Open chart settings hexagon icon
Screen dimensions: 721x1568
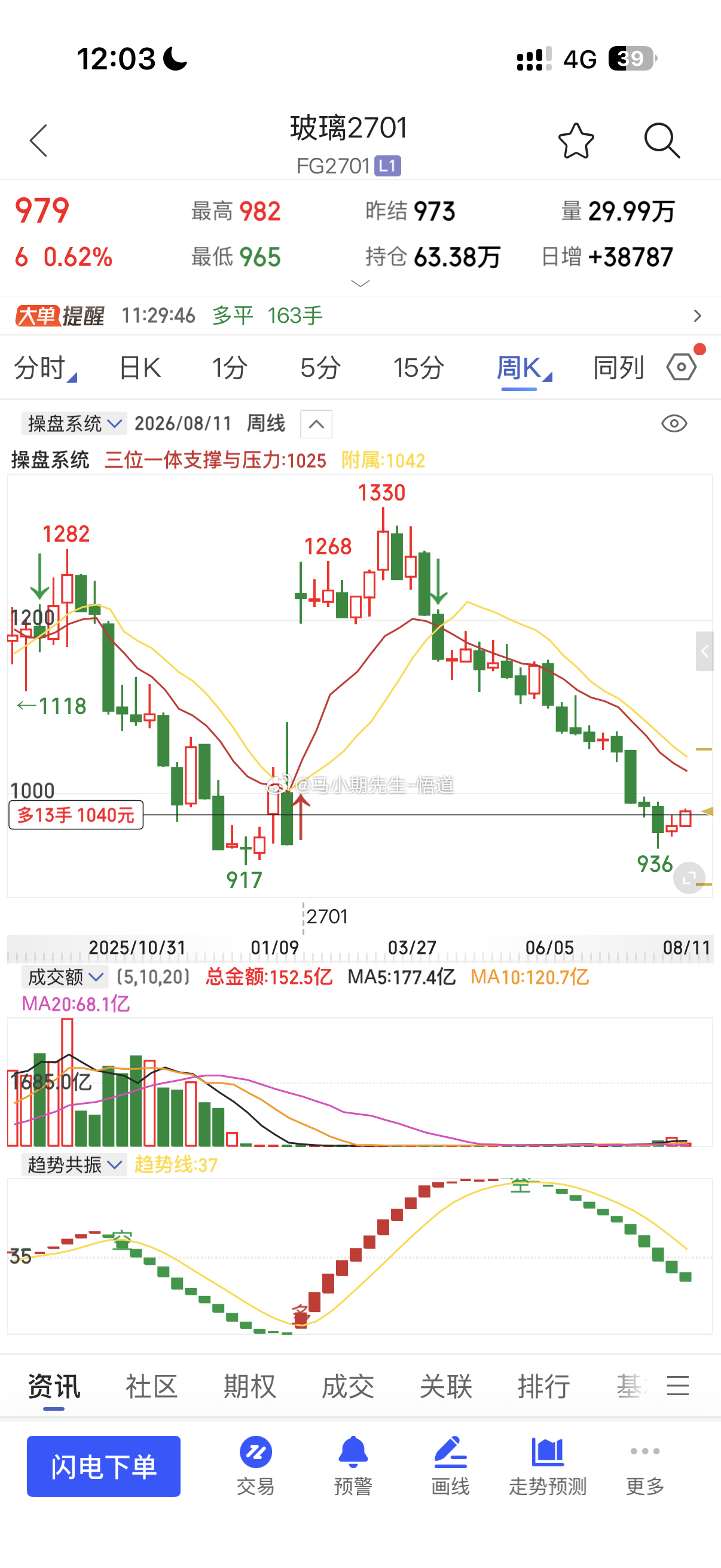[x=682, y=367]
